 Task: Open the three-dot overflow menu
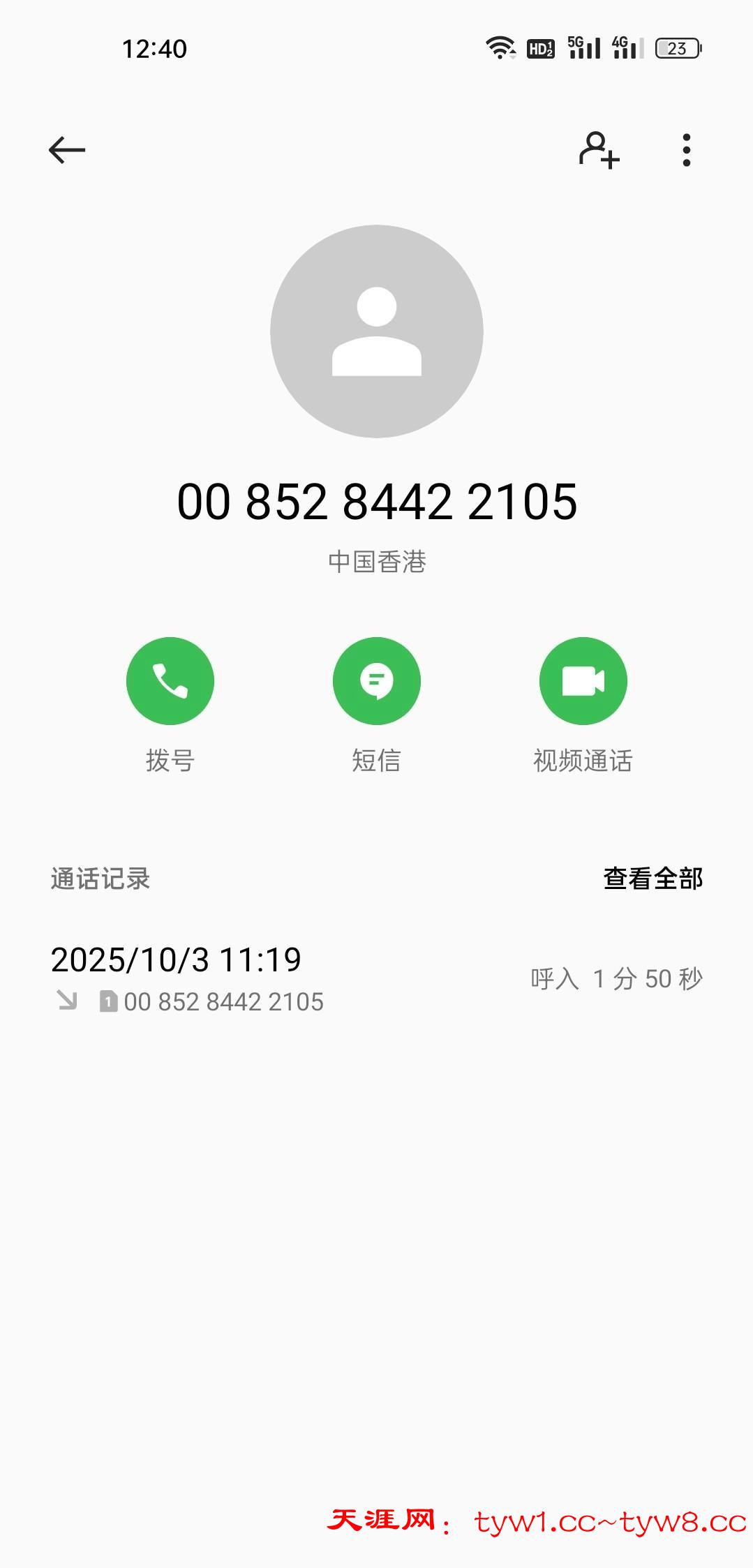687,150
